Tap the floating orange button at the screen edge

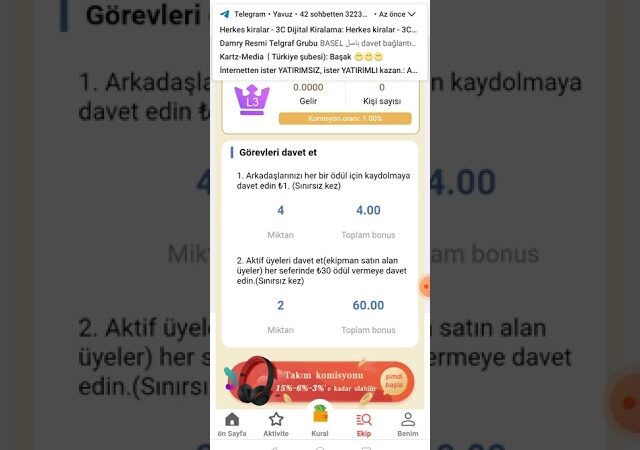[x=426, y=287]
